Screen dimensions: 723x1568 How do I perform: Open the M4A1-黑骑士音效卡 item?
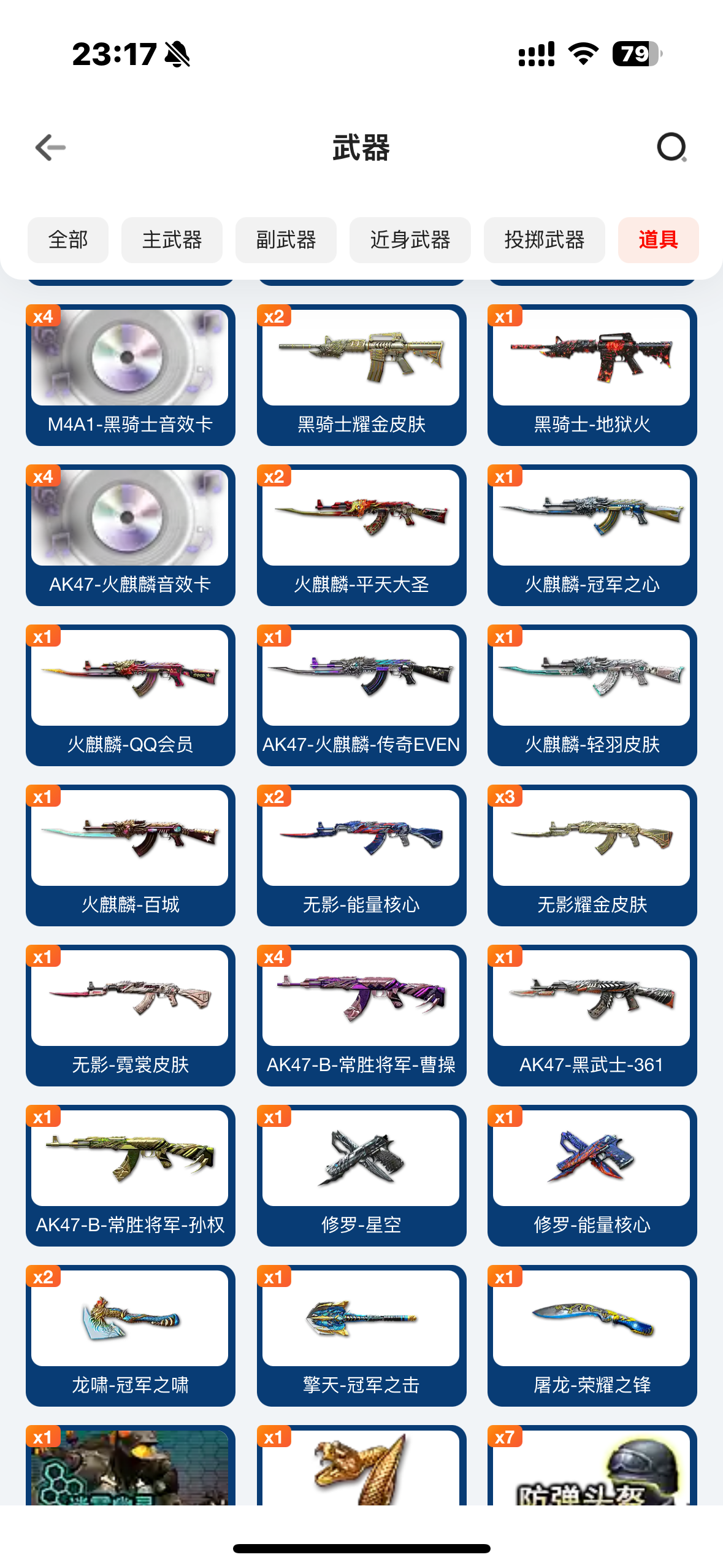pos(131,375)
